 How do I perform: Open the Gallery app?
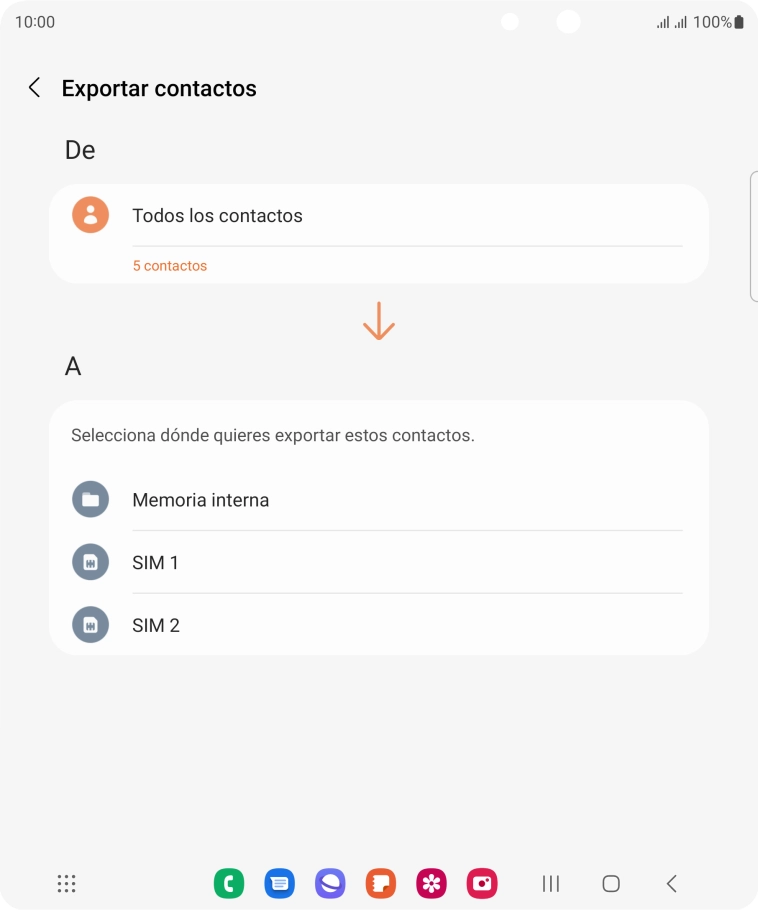pos(431,883)
